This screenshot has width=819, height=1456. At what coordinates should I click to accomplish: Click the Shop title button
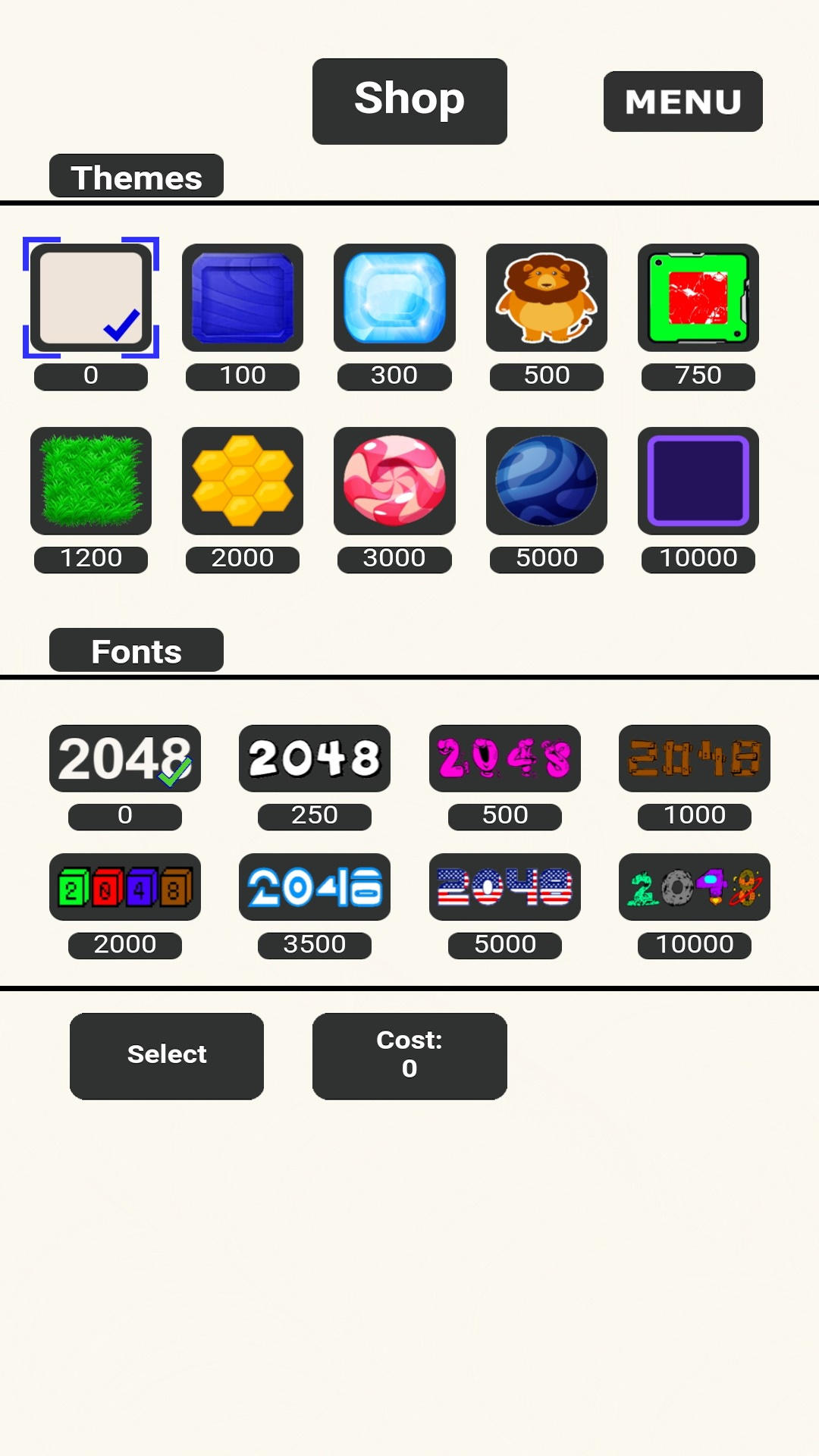409,100
